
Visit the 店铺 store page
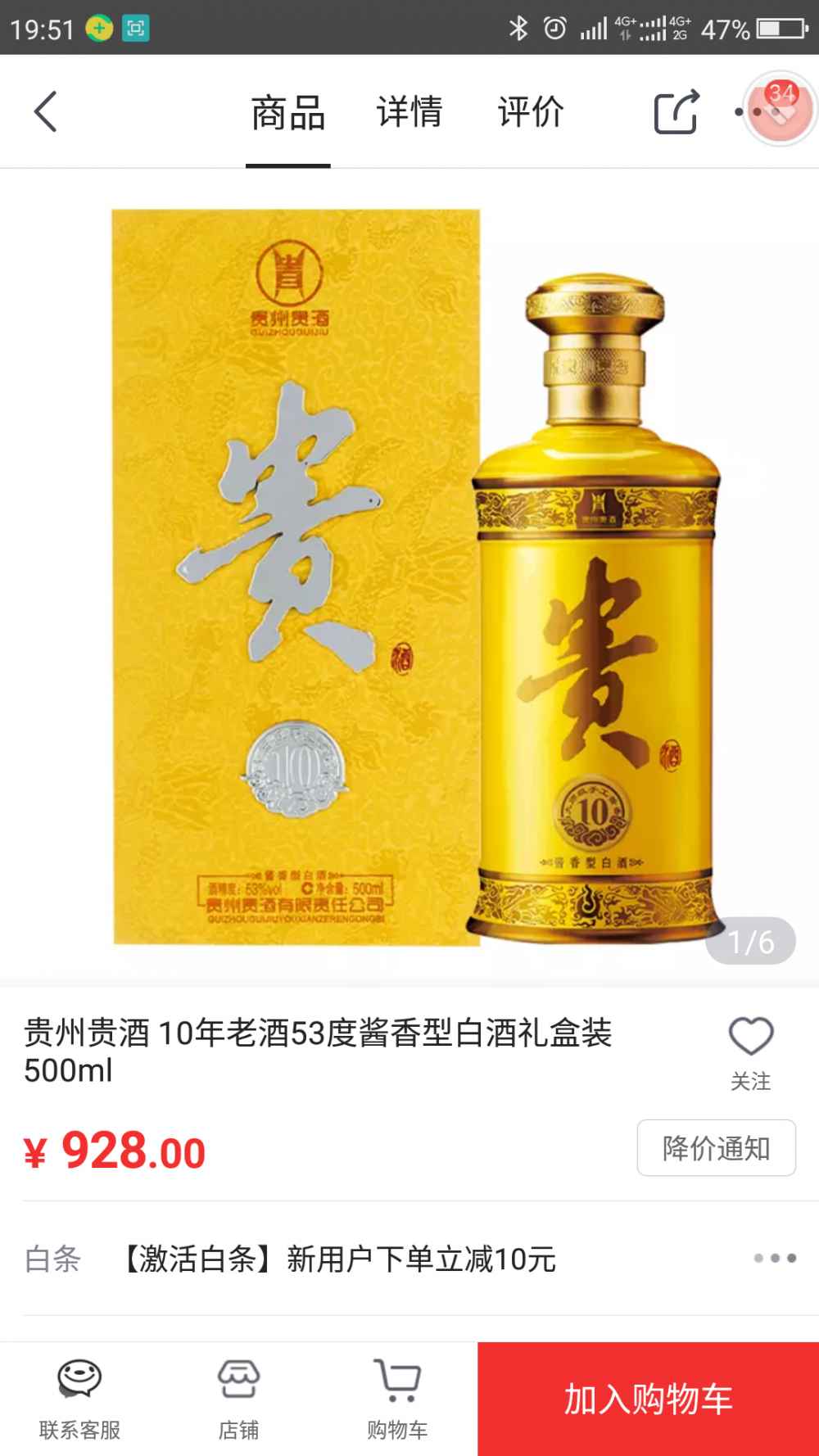click(238, 1399)
